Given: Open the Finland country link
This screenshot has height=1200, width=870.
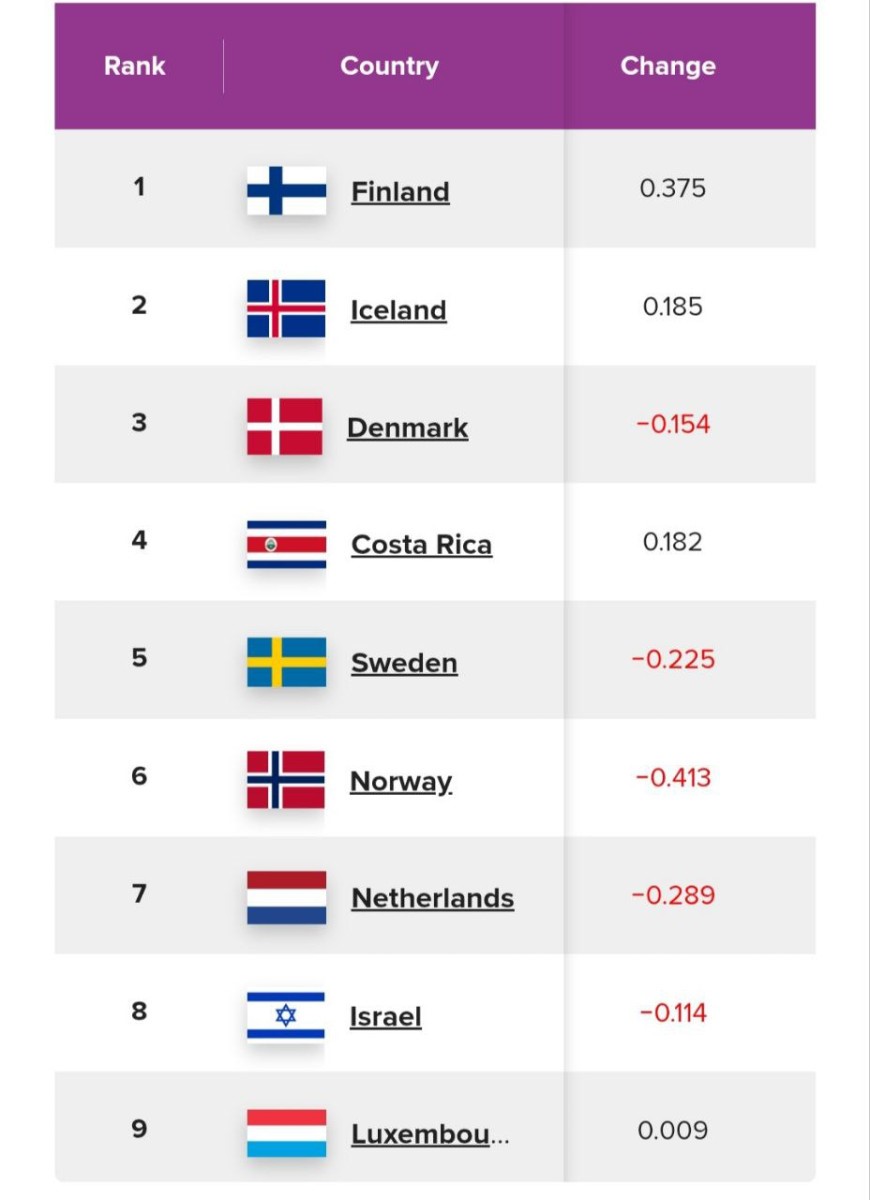Looking at the screenshot, I should 400,192.
